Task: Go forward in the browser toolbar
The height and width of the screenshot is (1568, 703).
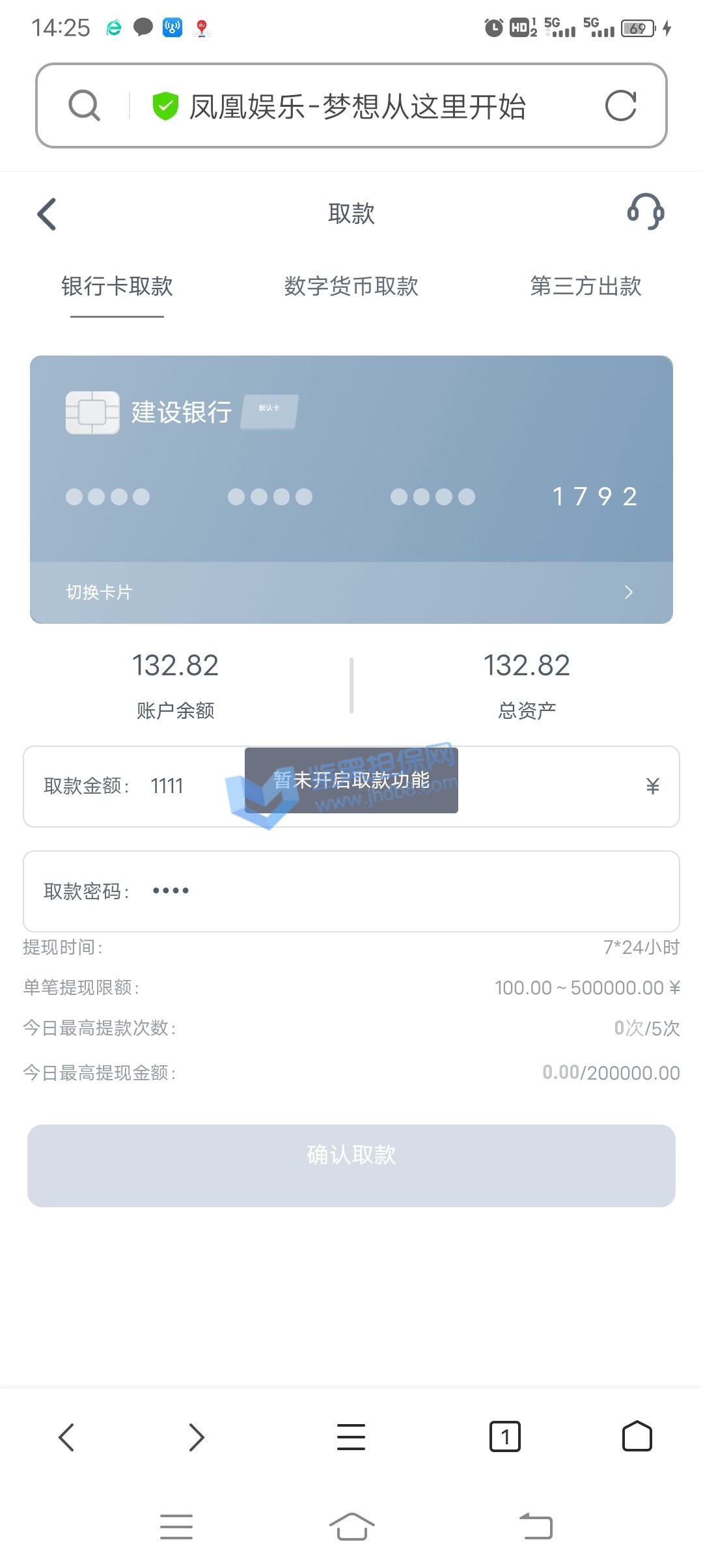Action: [196, 1436]
